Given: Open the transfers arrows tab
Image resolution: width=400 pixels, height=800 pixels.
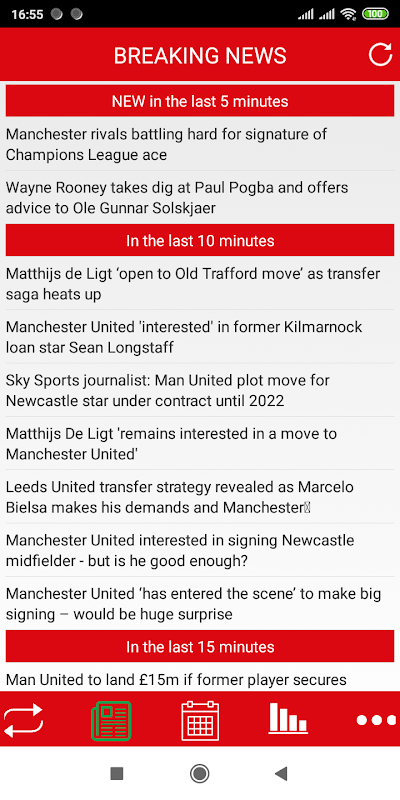Looking at the screenshot, I should [23, 720].
